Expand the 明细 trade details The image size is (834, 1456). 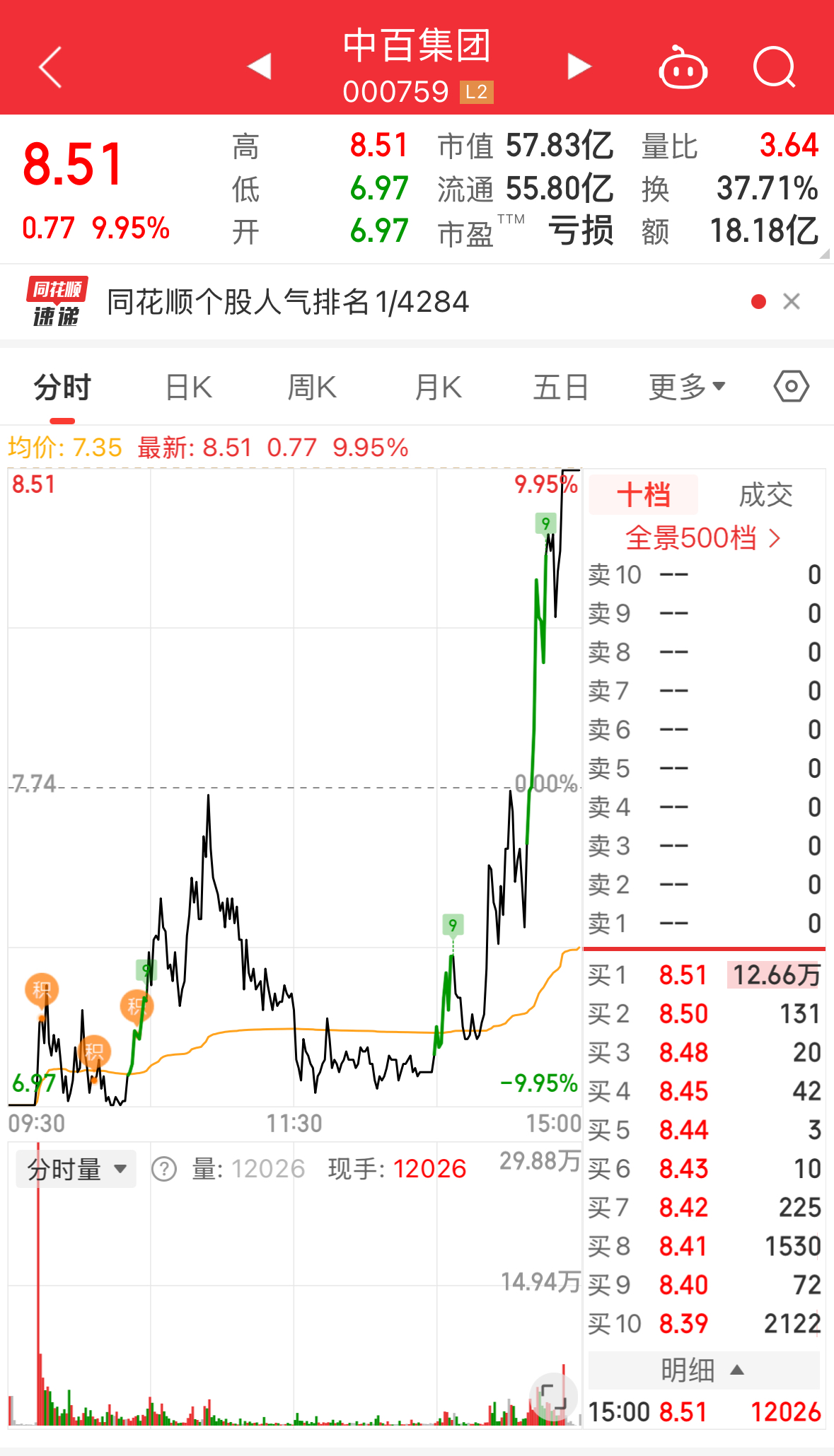point(703,1370)
